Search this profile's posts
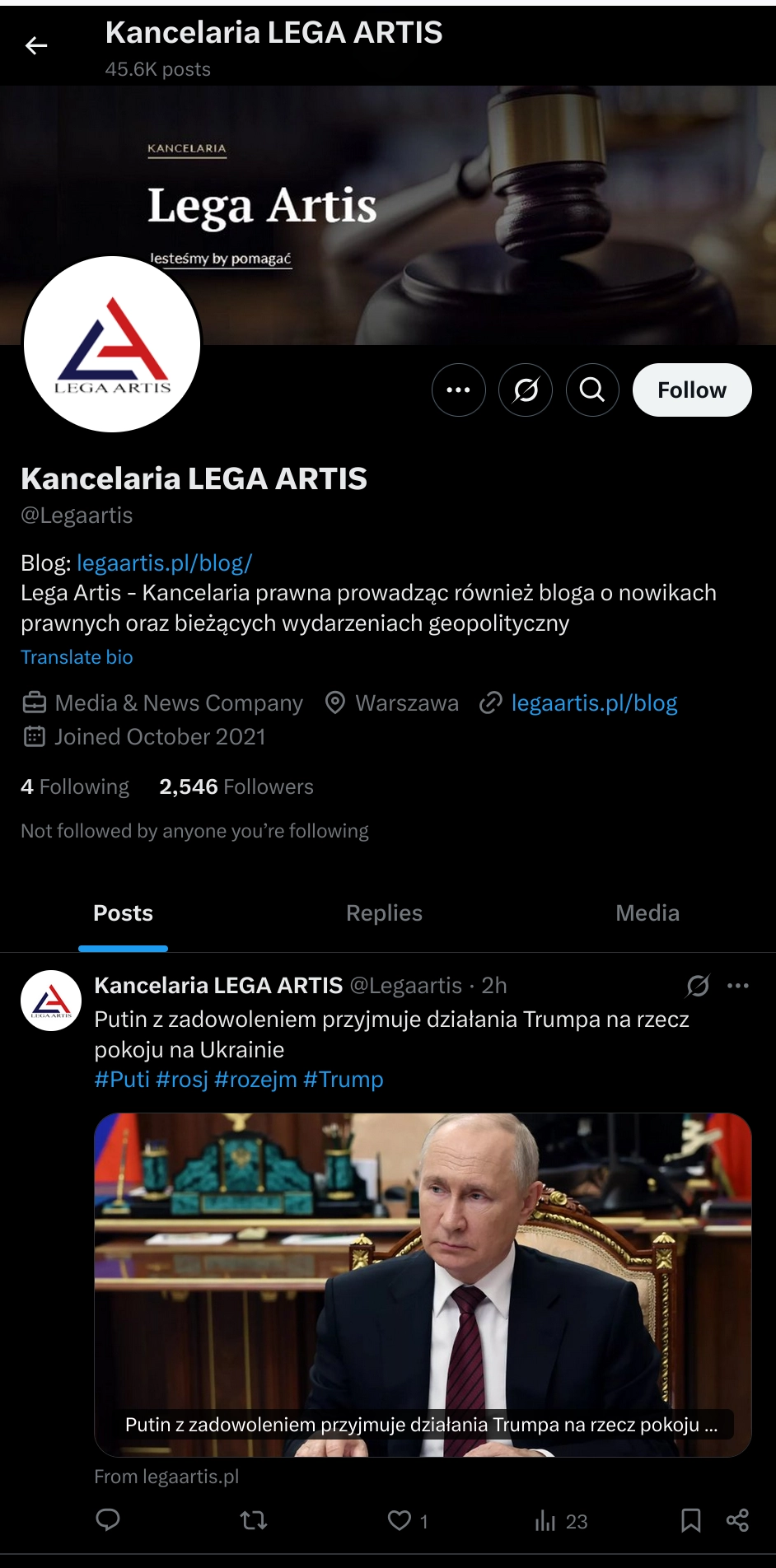776x1568 pixels. pos(592,390)
